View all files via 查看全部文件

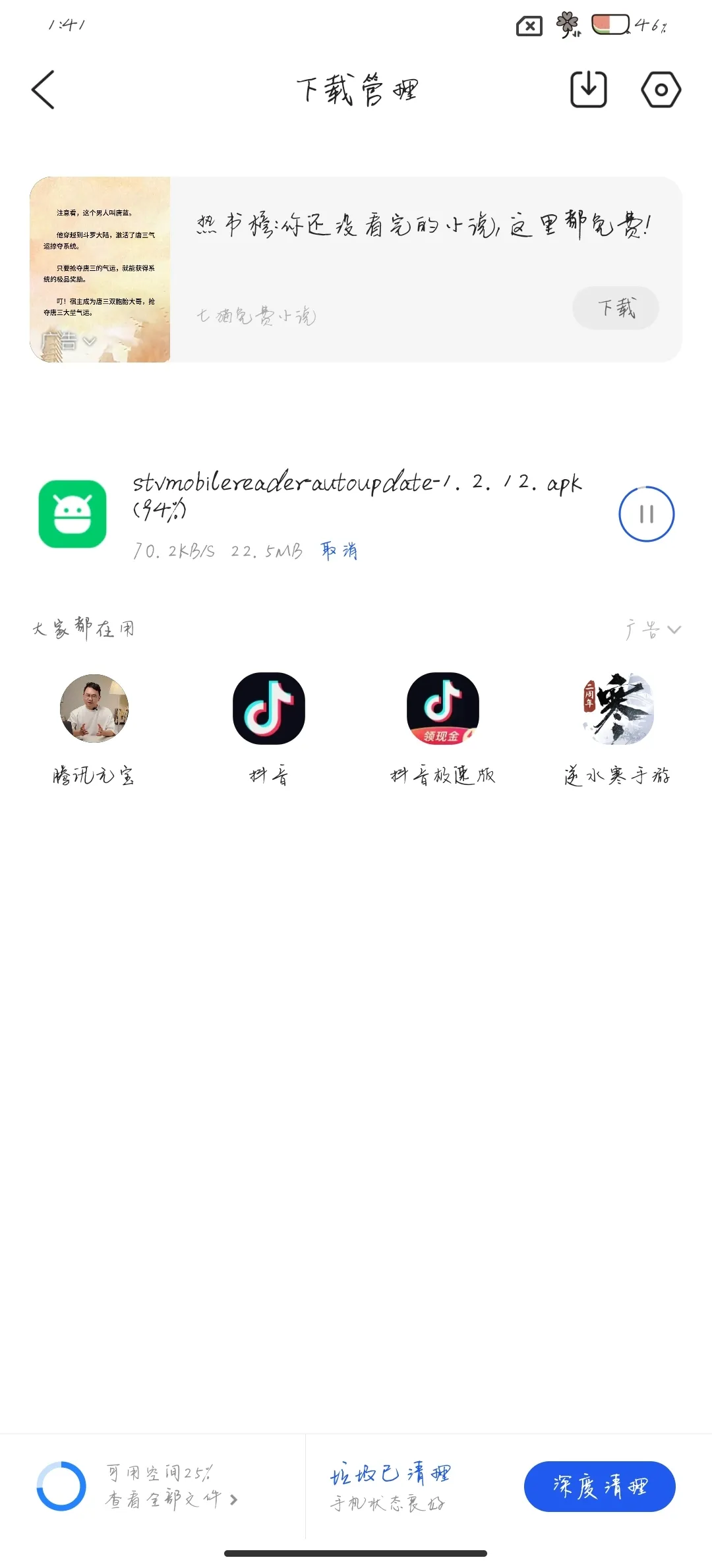[171, 1500]
